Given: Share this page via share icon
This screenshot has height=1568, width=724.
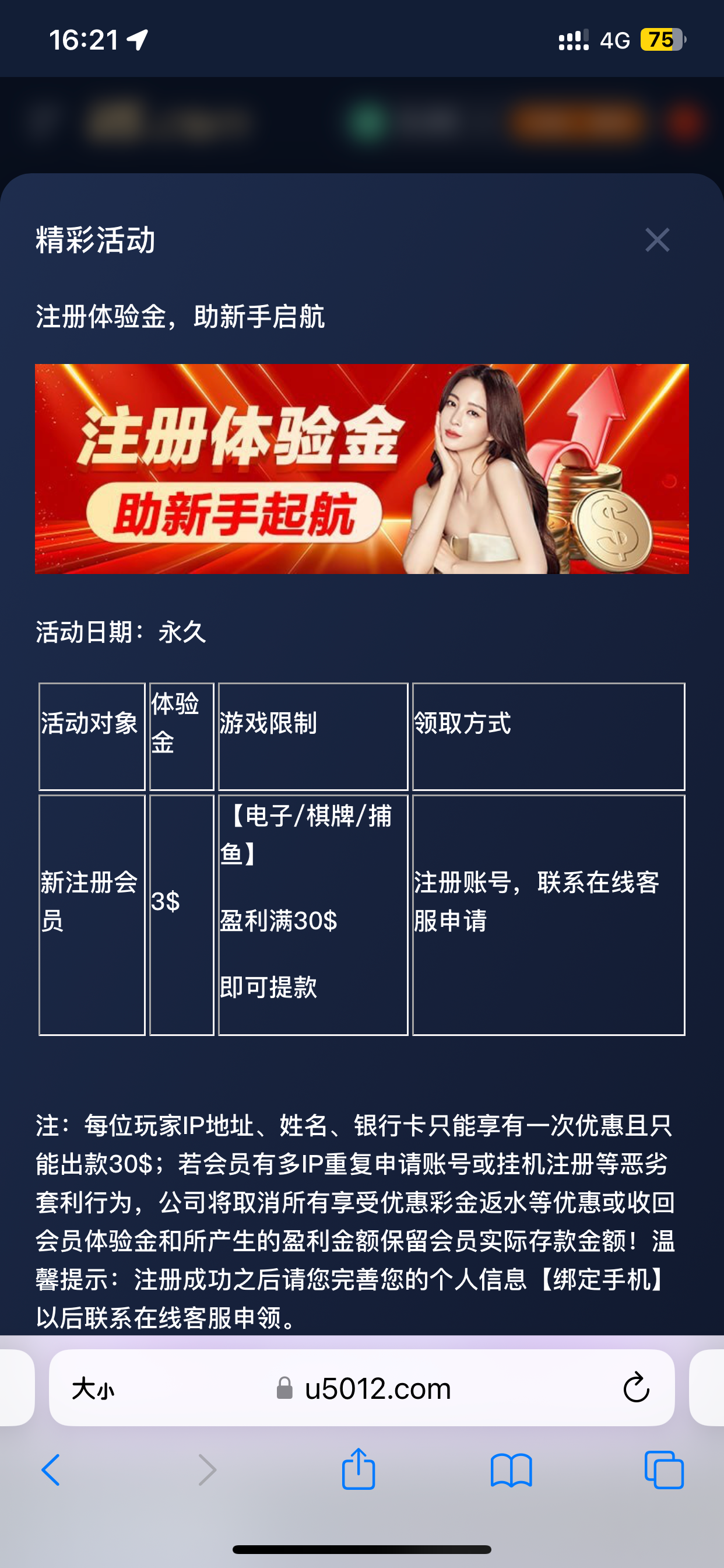Looking at the screenshot, I should 359,1469.
